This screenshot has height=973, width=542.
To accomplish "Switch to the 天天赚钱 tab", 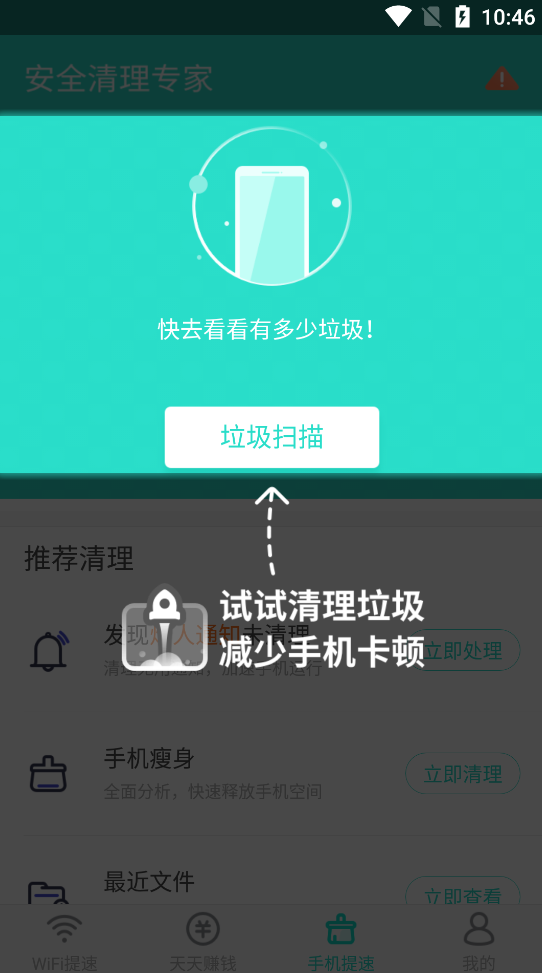I will click(203, 940).
